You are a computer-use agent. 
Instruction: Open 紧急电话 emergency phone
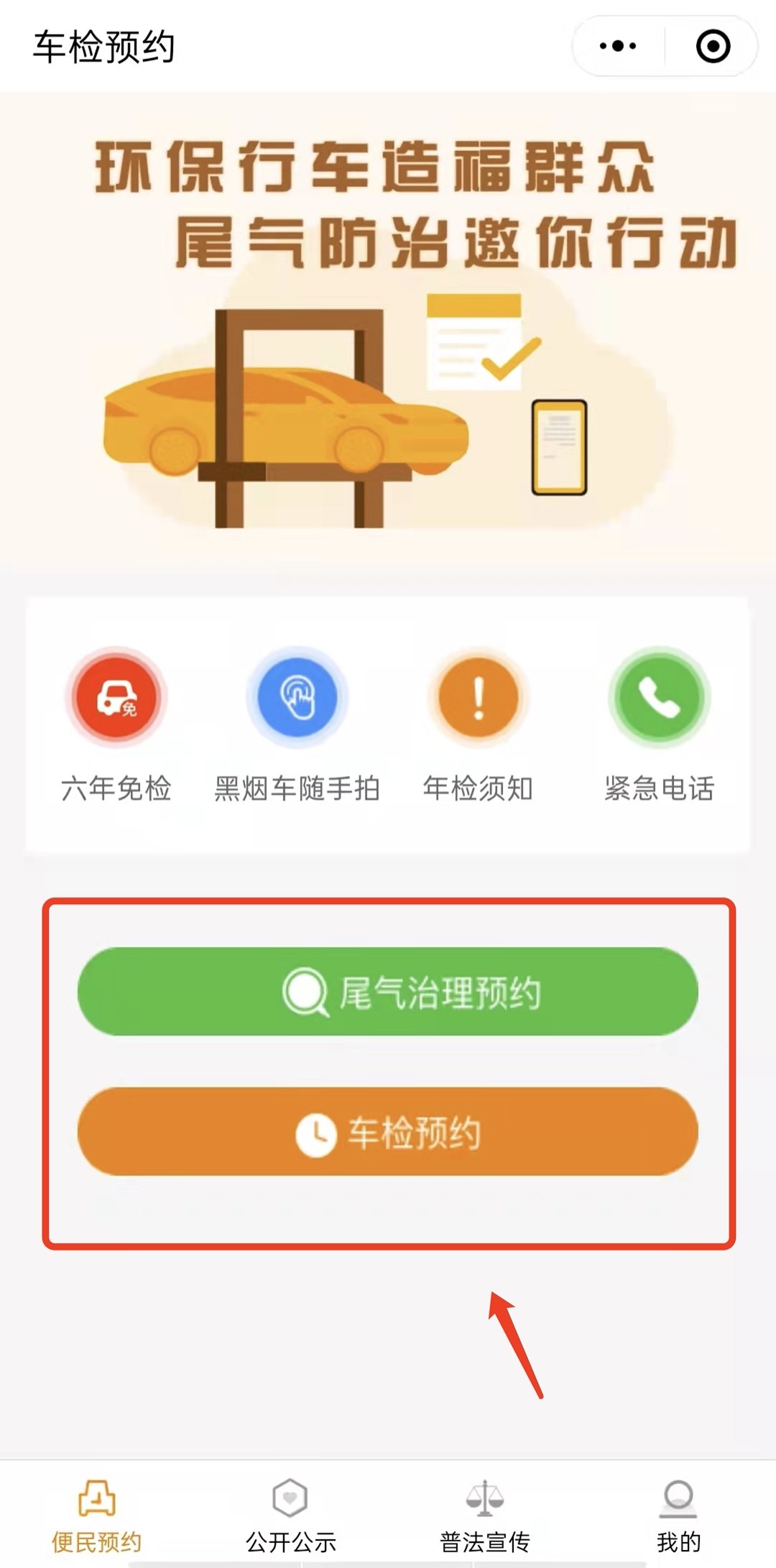[x=659, y=724]
